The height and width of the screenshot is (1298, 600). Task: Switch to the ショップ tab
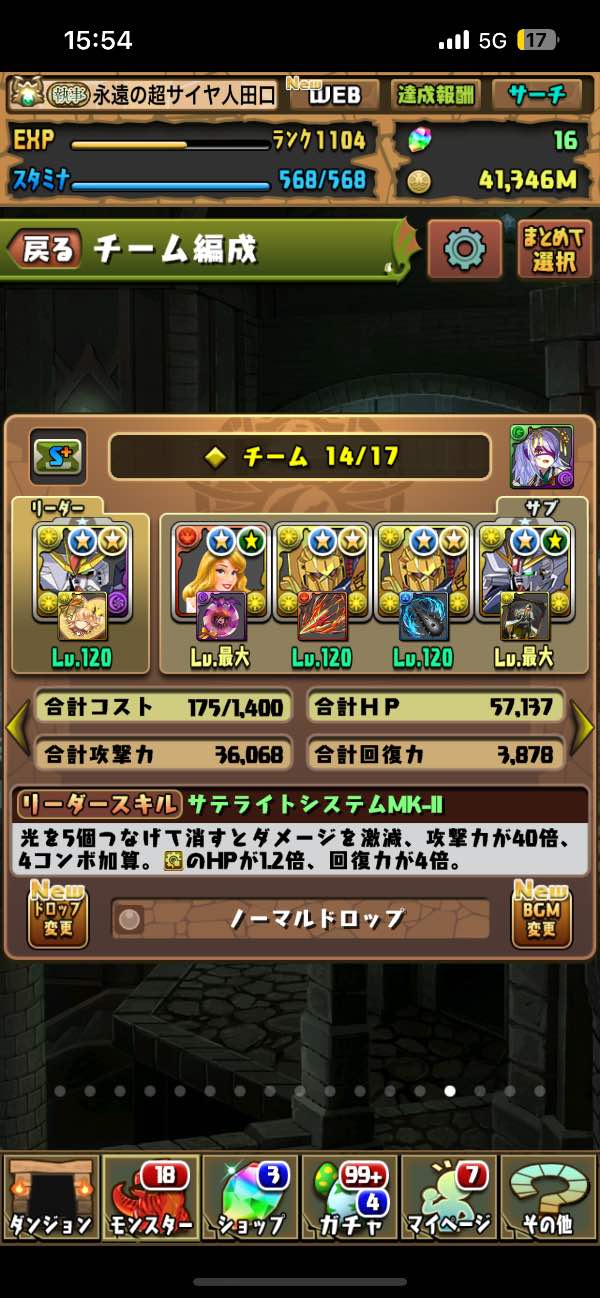[250, 1197]
